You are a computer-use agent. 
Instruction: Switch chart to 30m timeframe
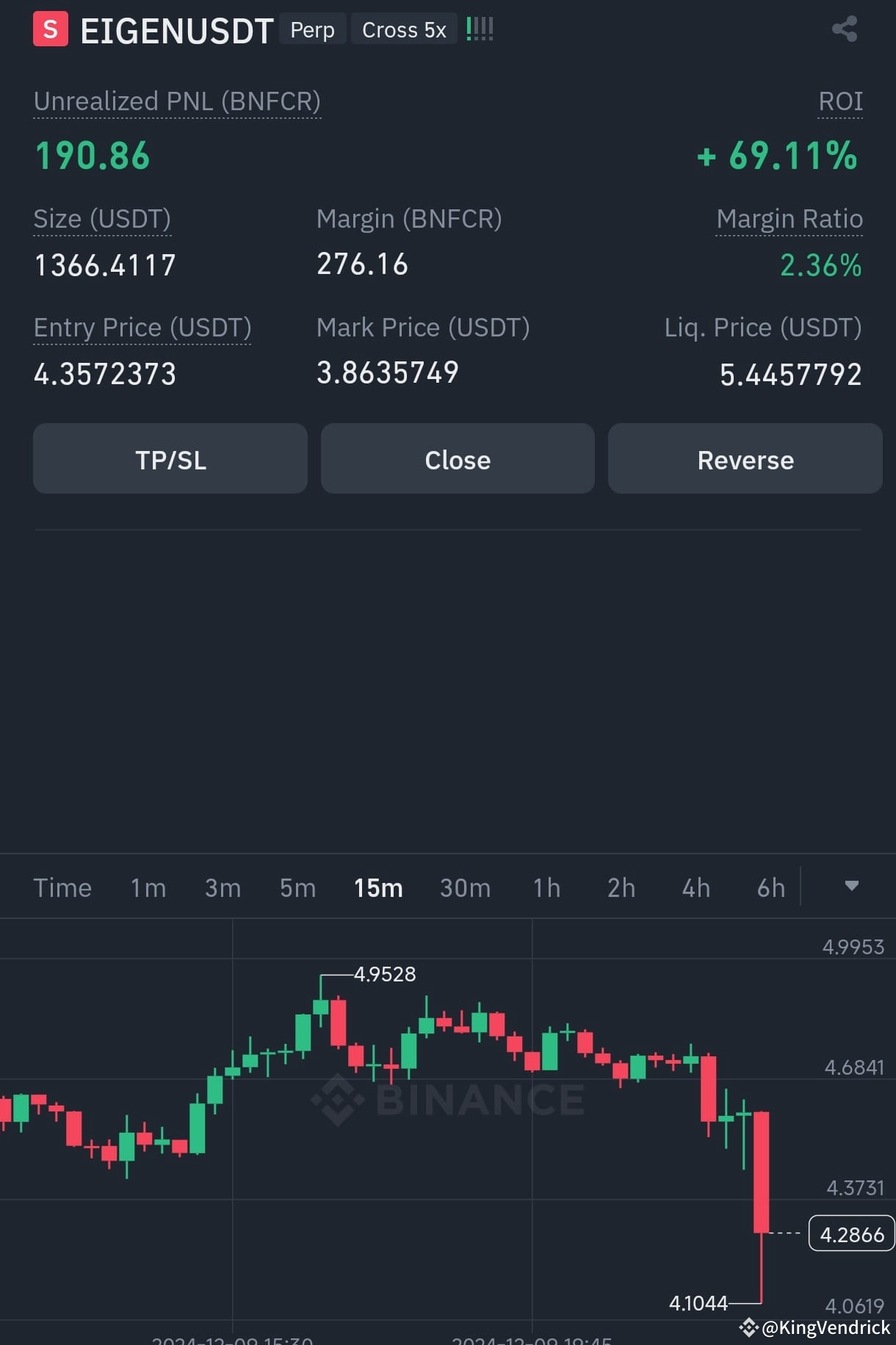click(x=465, y=887)
